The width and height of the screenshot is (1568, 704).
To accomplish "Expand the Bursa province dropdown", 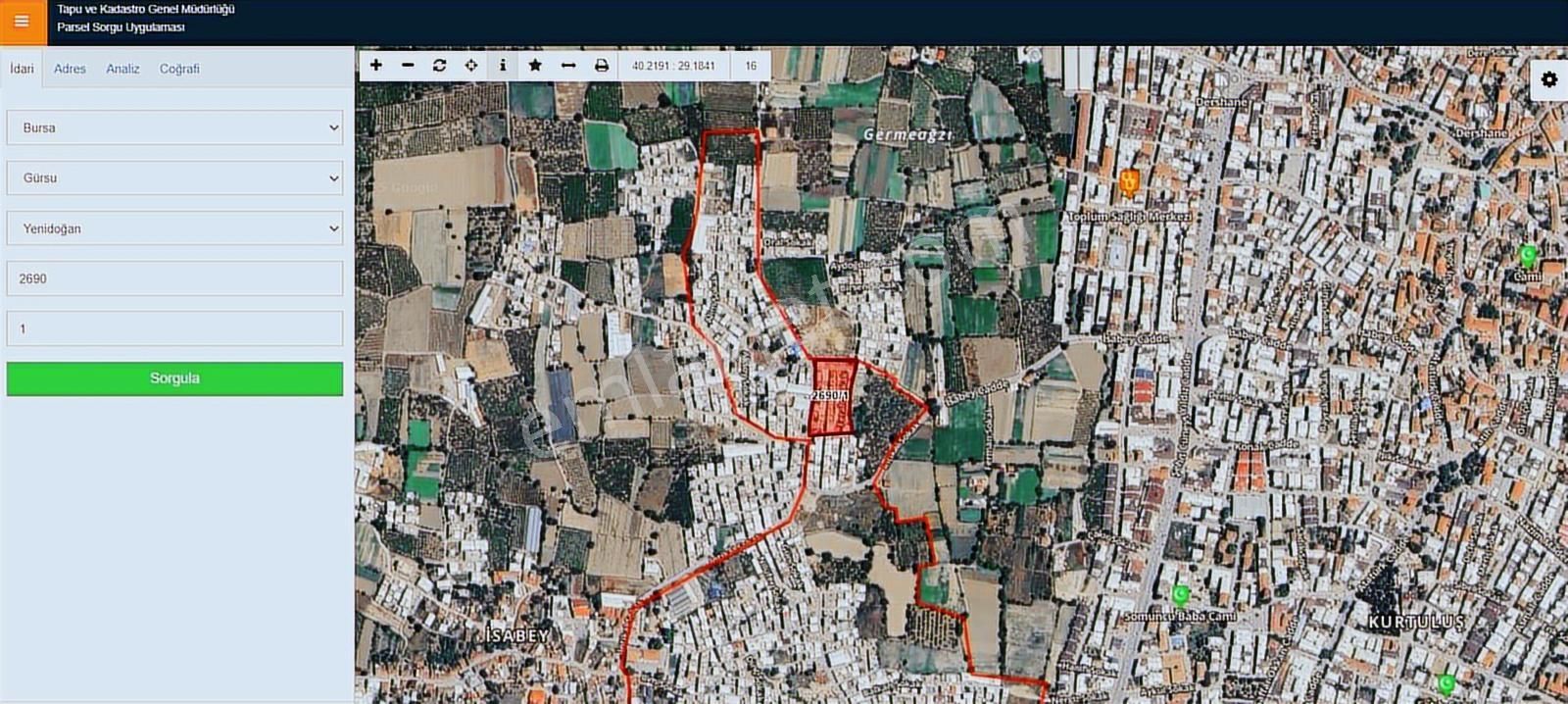I will point(174,127).
